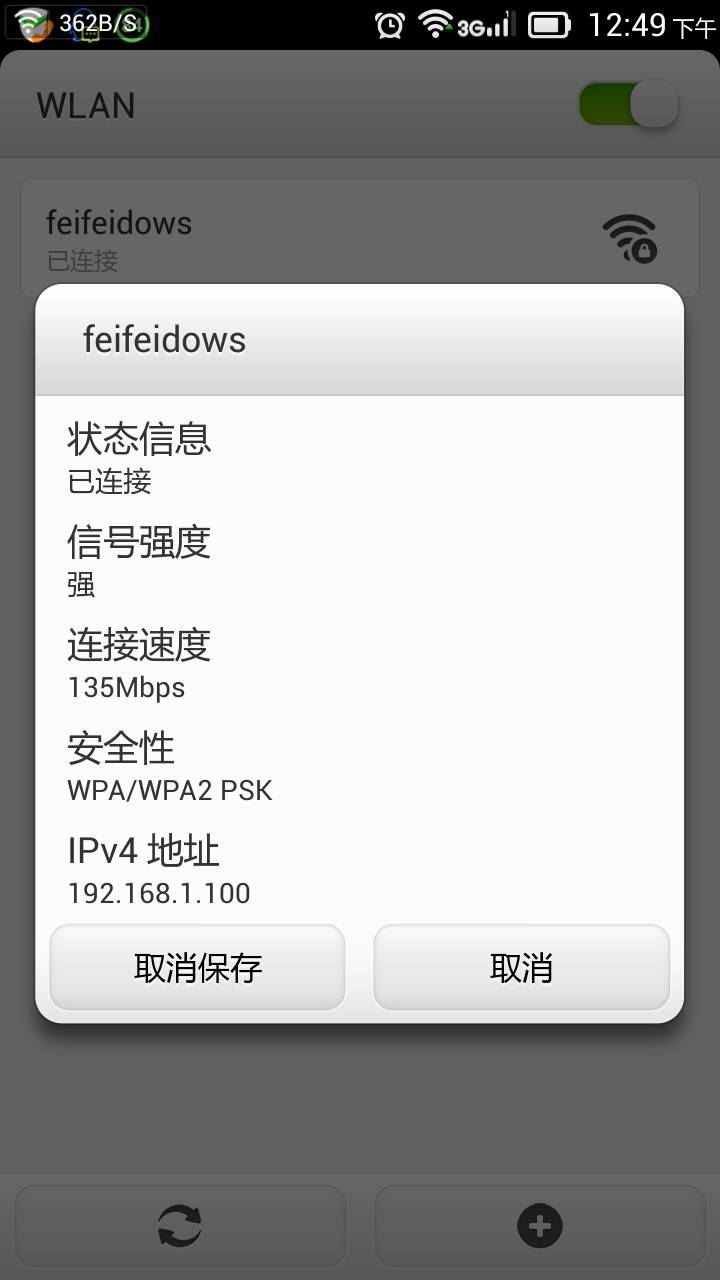The height and width of the screenshot is (1280, 720).
Task: Tap the 取消保存 button to forget network
Action: pos(197,967)
